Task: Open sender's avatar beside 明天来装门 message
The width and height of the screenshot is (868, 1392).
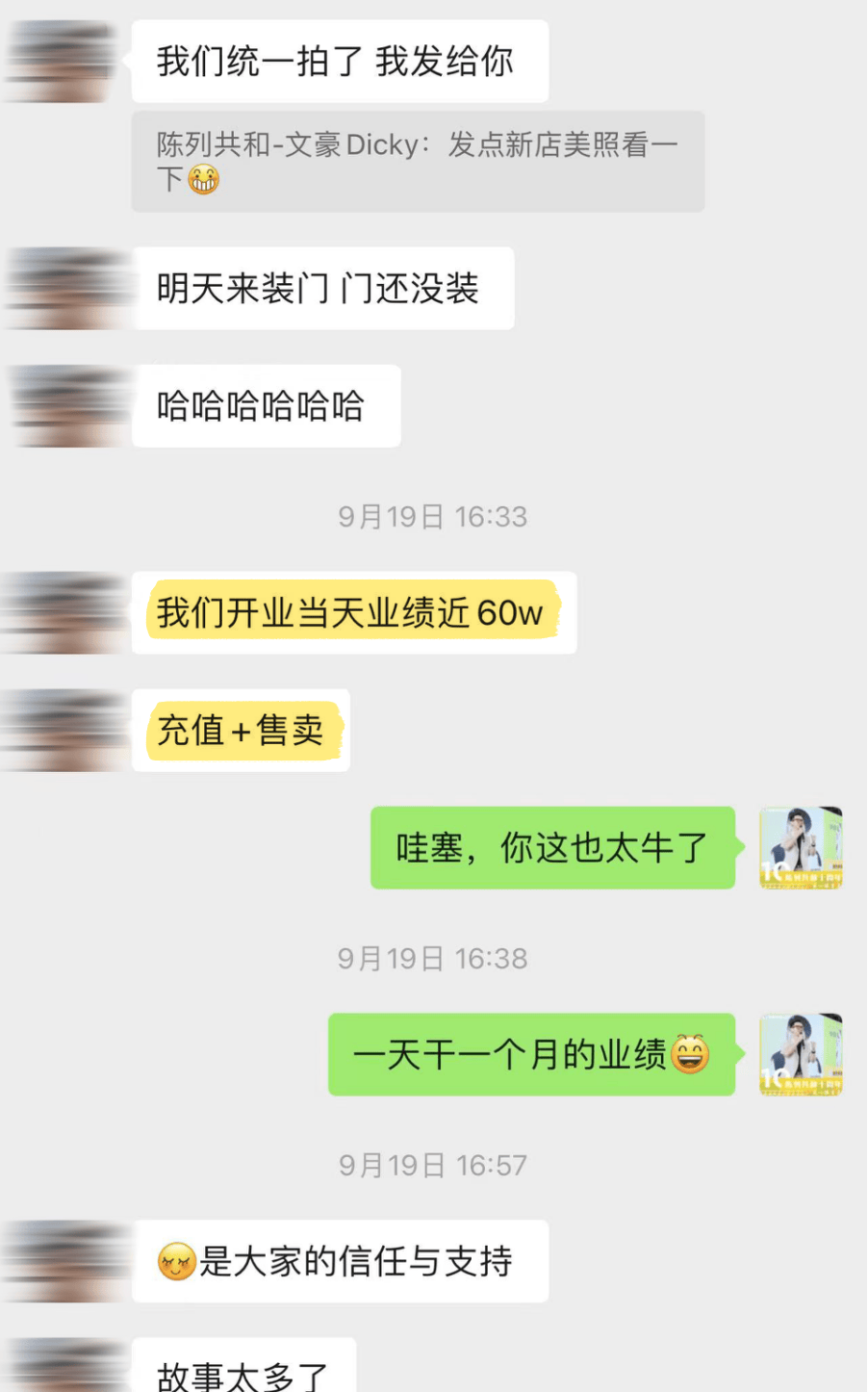Action: (65, 288)
